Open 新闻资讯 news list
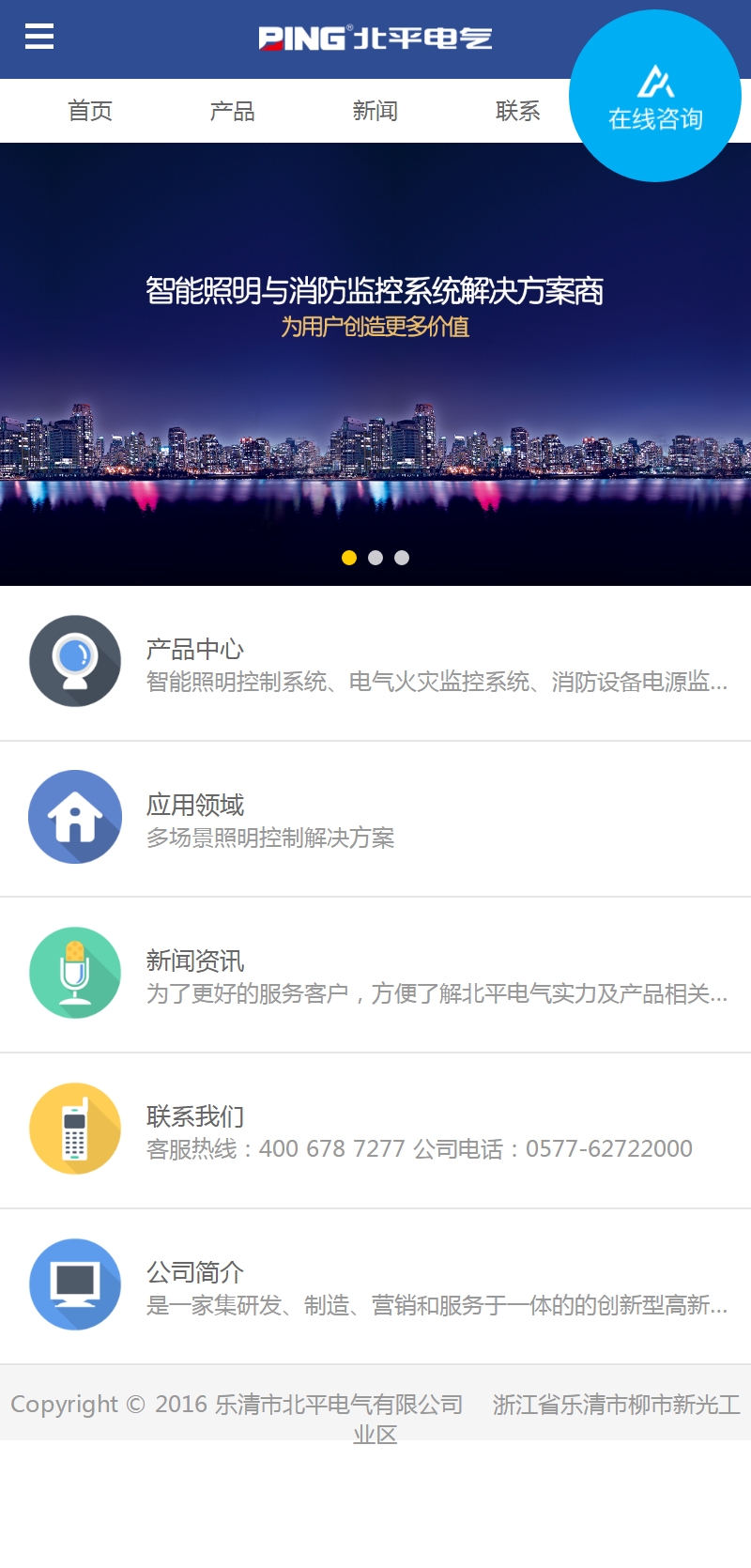 tap(375, 975)
